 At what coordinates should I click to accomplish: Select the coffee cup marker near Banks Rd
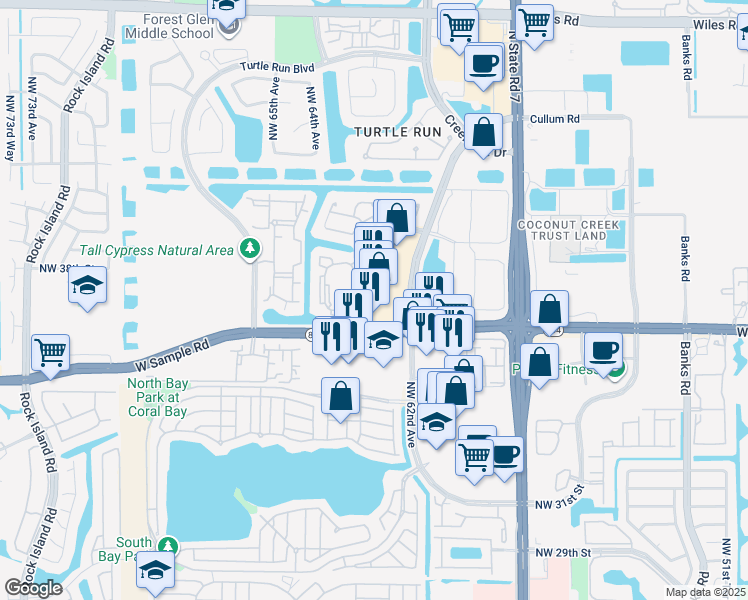[603, 351]
